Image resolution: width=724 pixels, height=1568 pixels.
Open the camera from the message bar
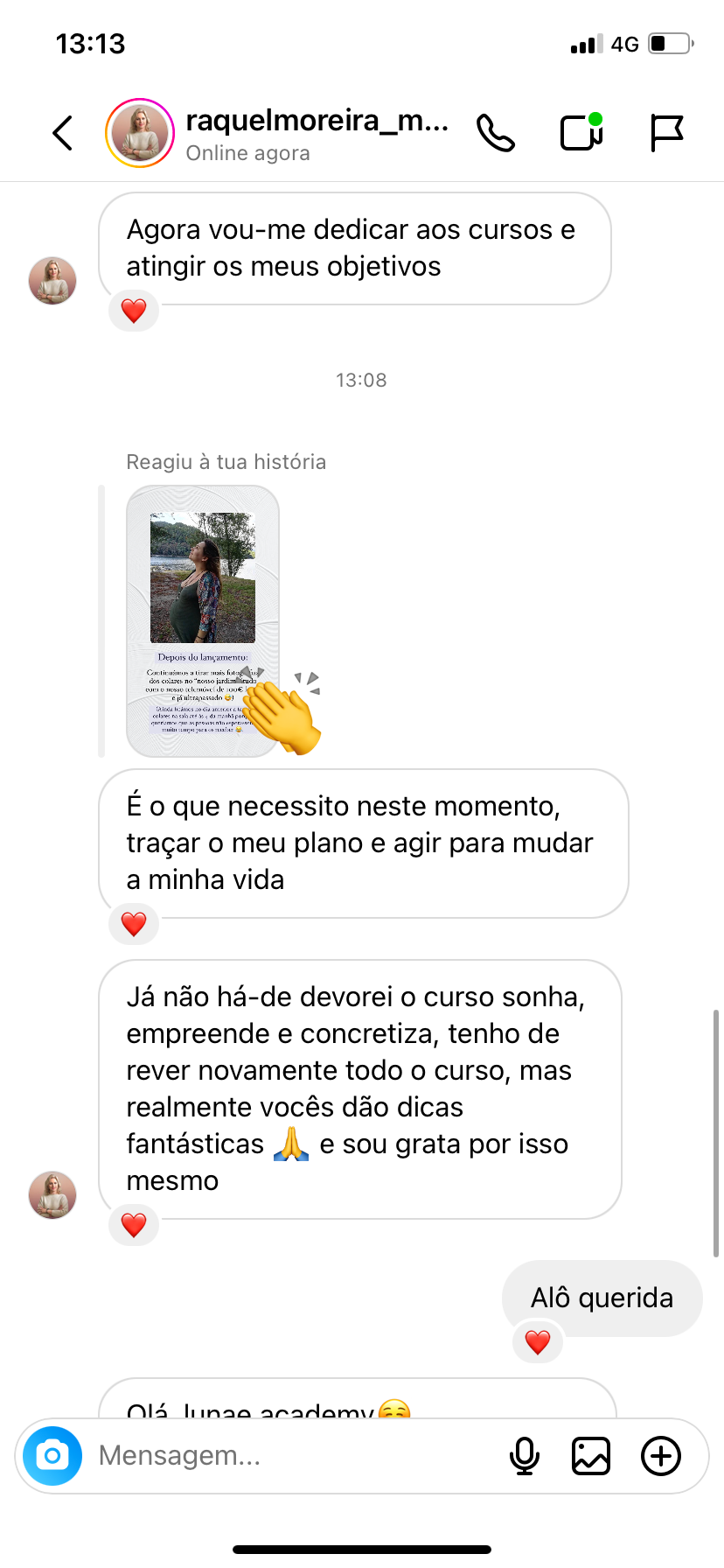[x=52, y=1456]
